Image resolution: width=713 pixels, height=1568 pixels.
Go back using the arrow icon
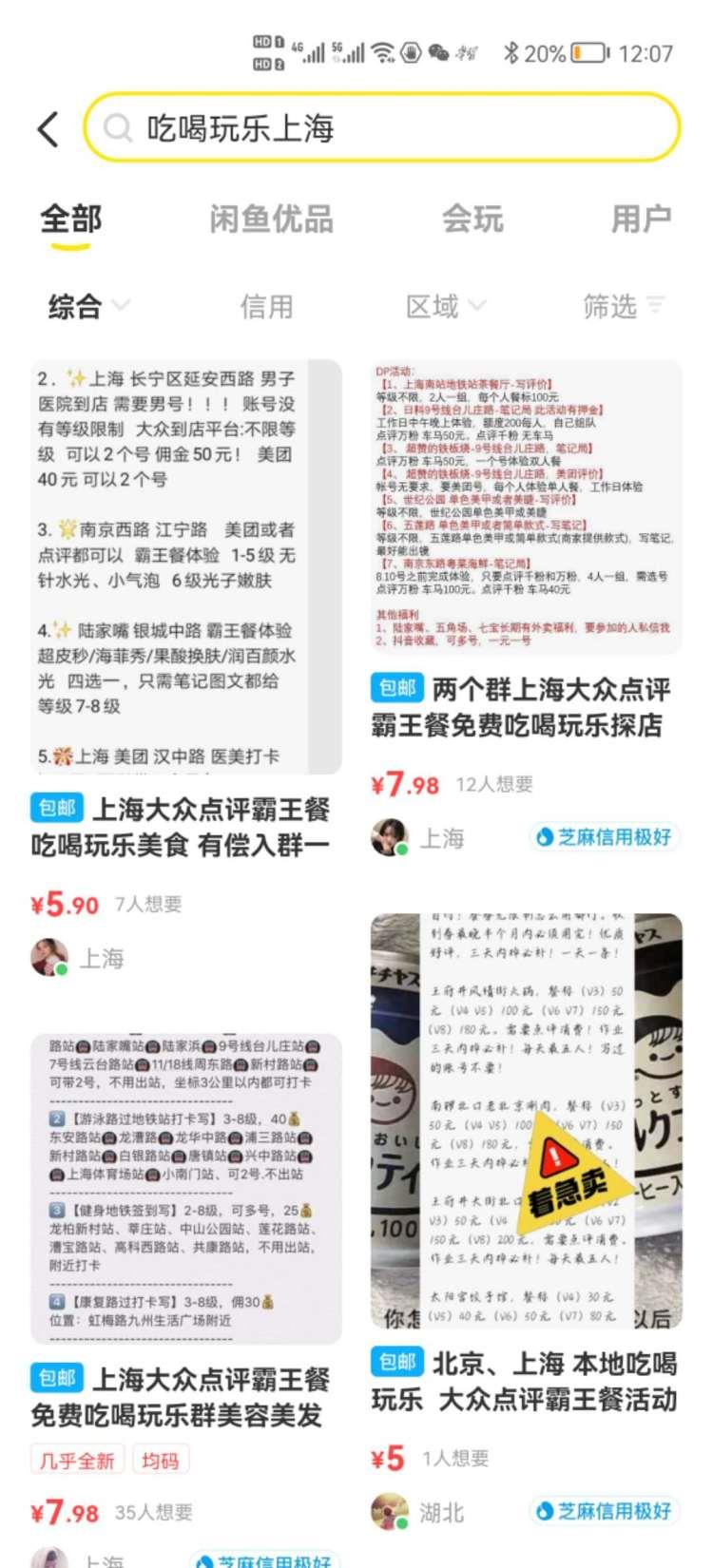48,129
